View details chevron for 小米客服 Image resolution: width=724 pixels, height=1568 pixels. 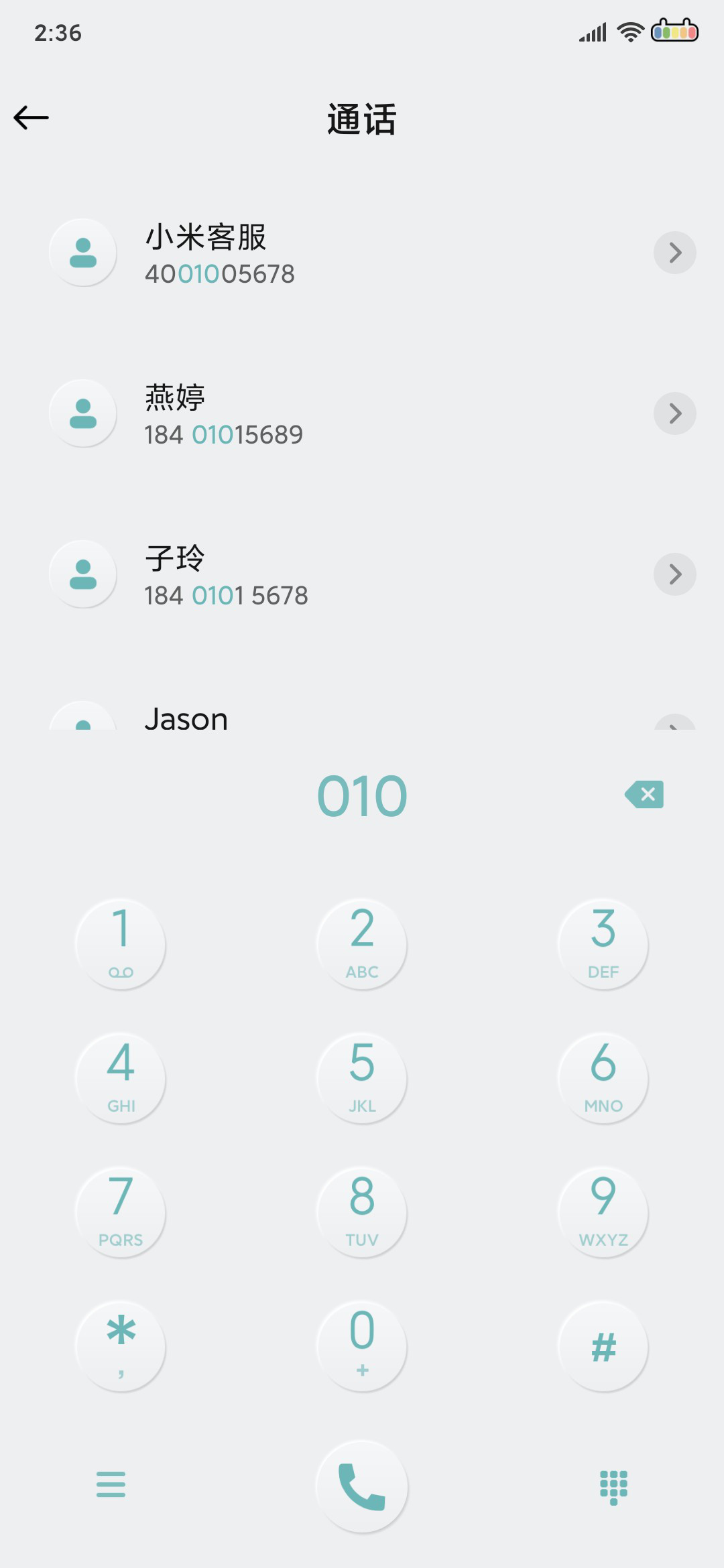[x=674, y=253]
